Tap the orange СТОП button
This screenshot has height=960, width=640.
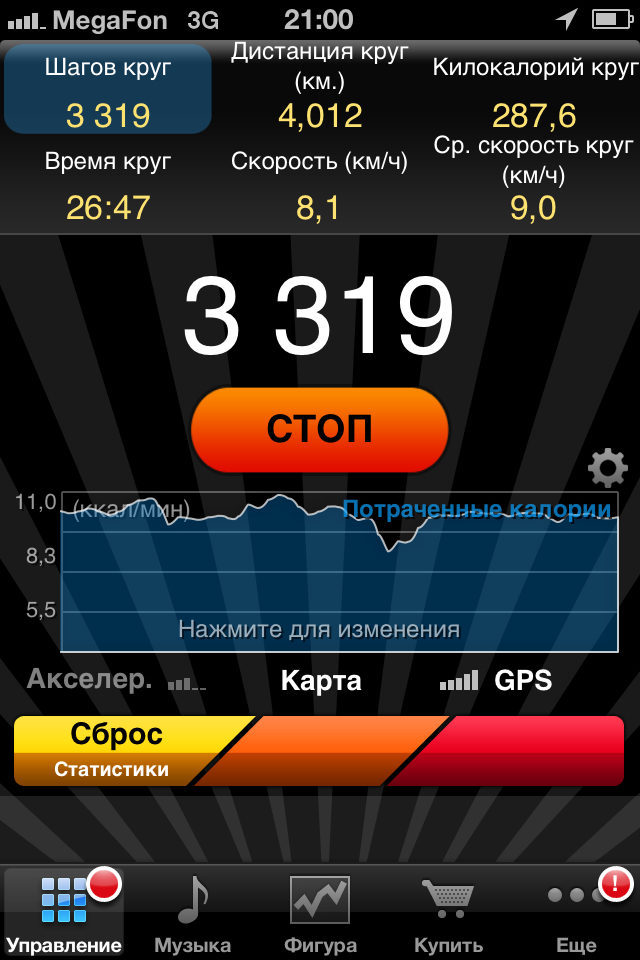(x=319, y=429)
